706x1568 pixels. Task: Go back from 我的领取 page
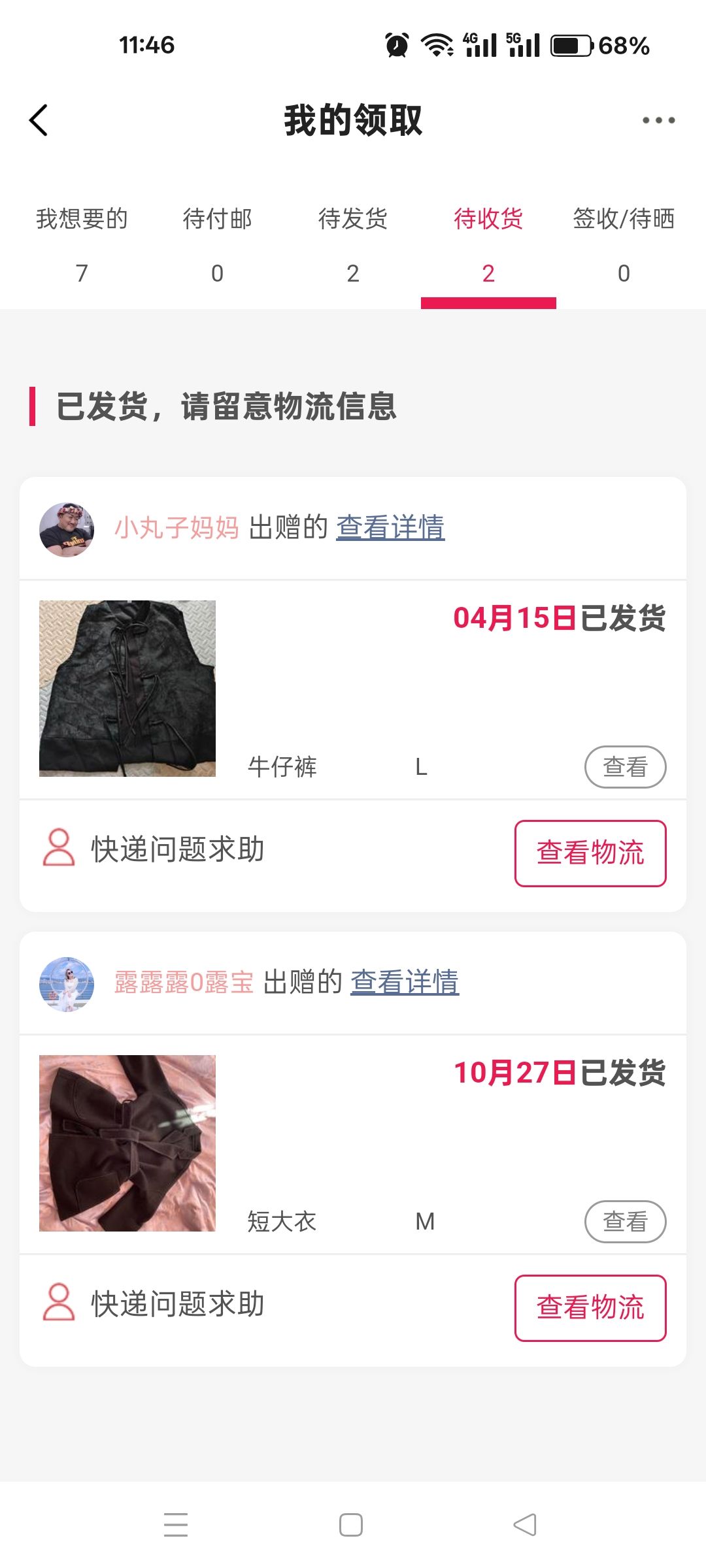tap(39, 120)
